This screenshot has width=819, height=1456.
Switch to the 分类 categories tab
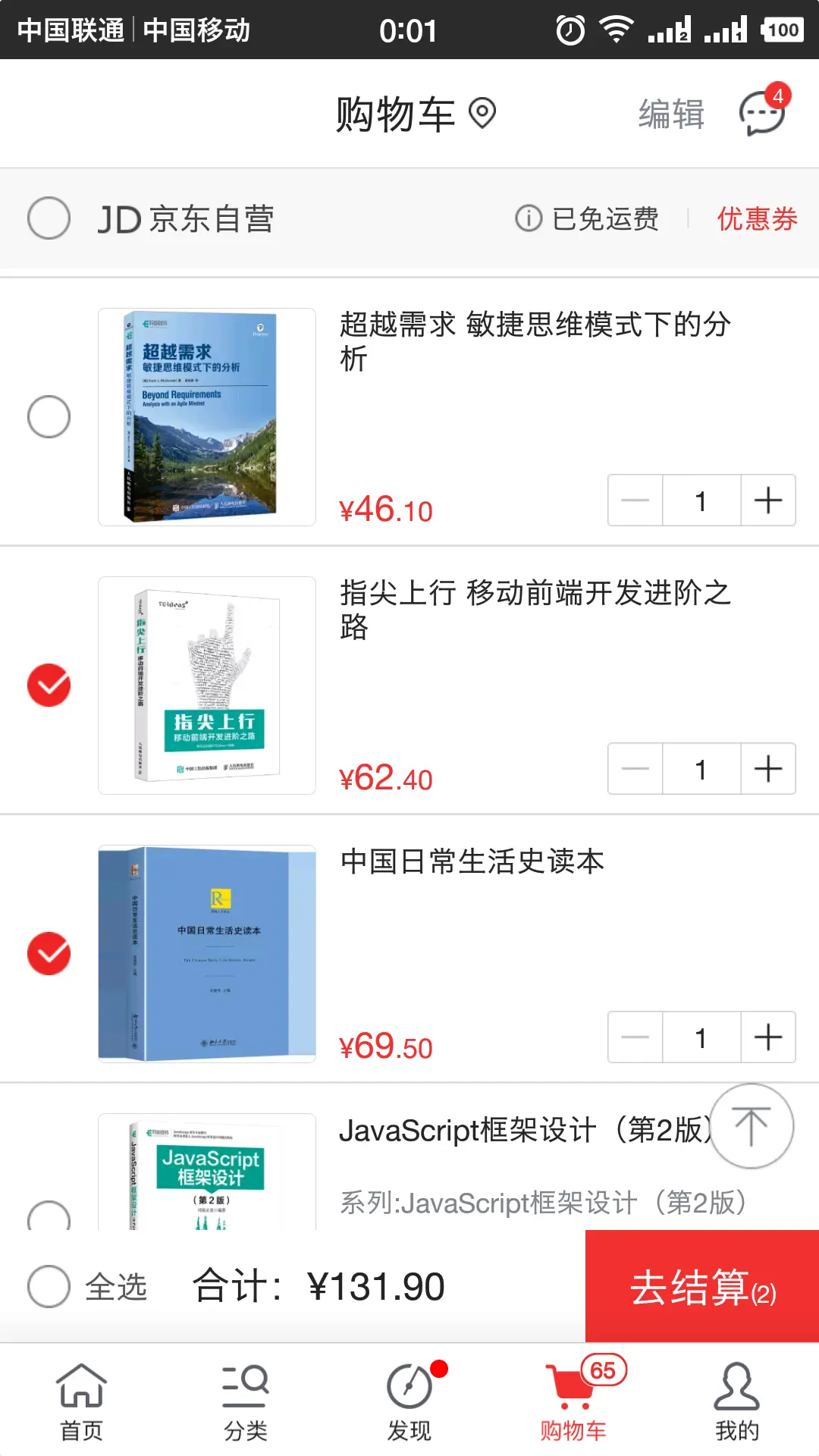click(245, 1401)
